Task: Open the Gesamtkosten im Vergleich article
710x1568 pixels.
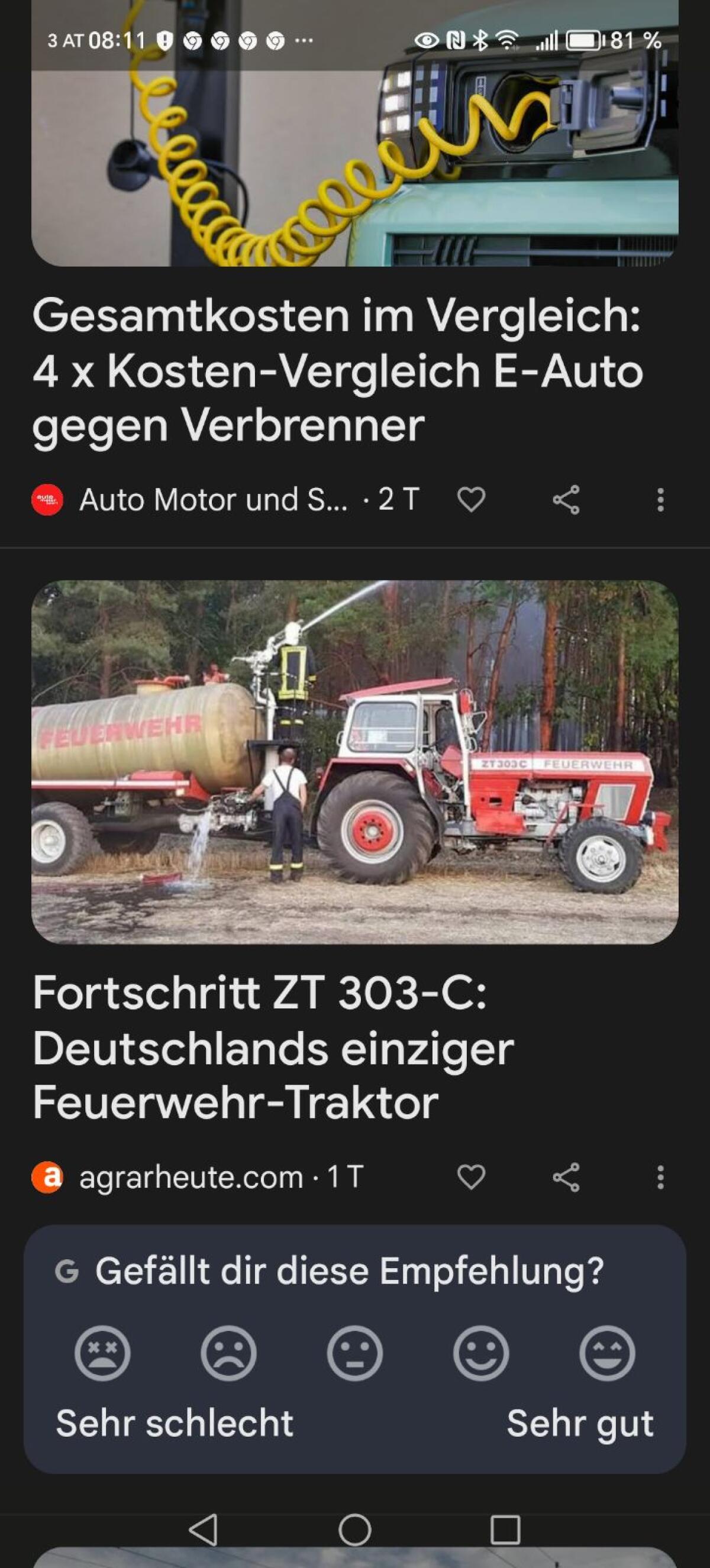Action: (x=337, y=370)
